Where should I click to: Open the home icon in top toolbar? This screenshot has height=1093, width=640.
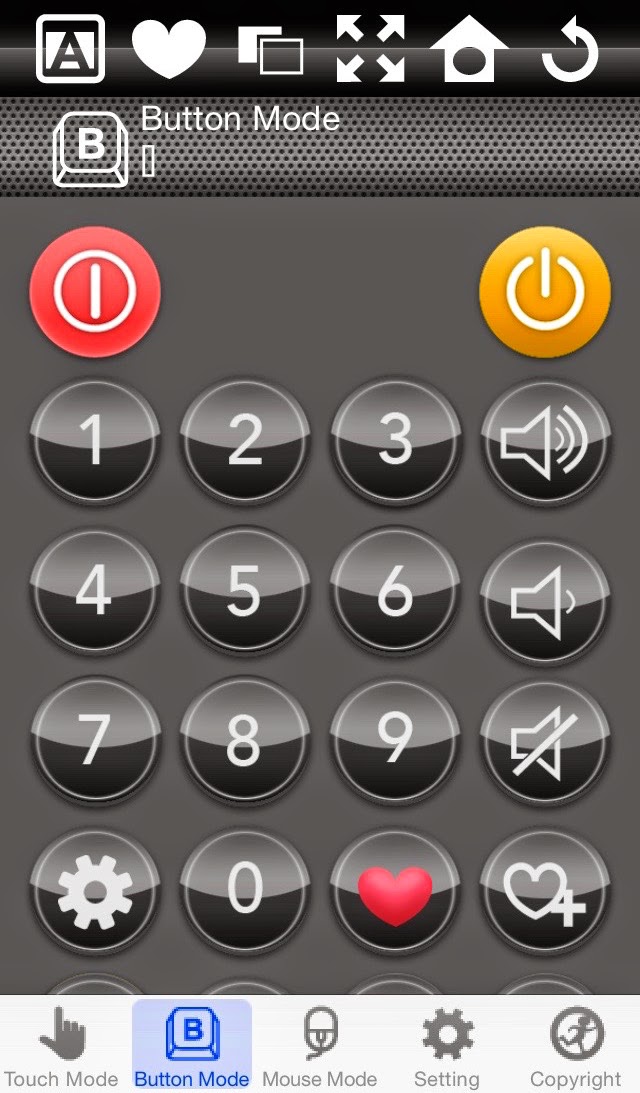pyautogui.click(x=468, y=48)
